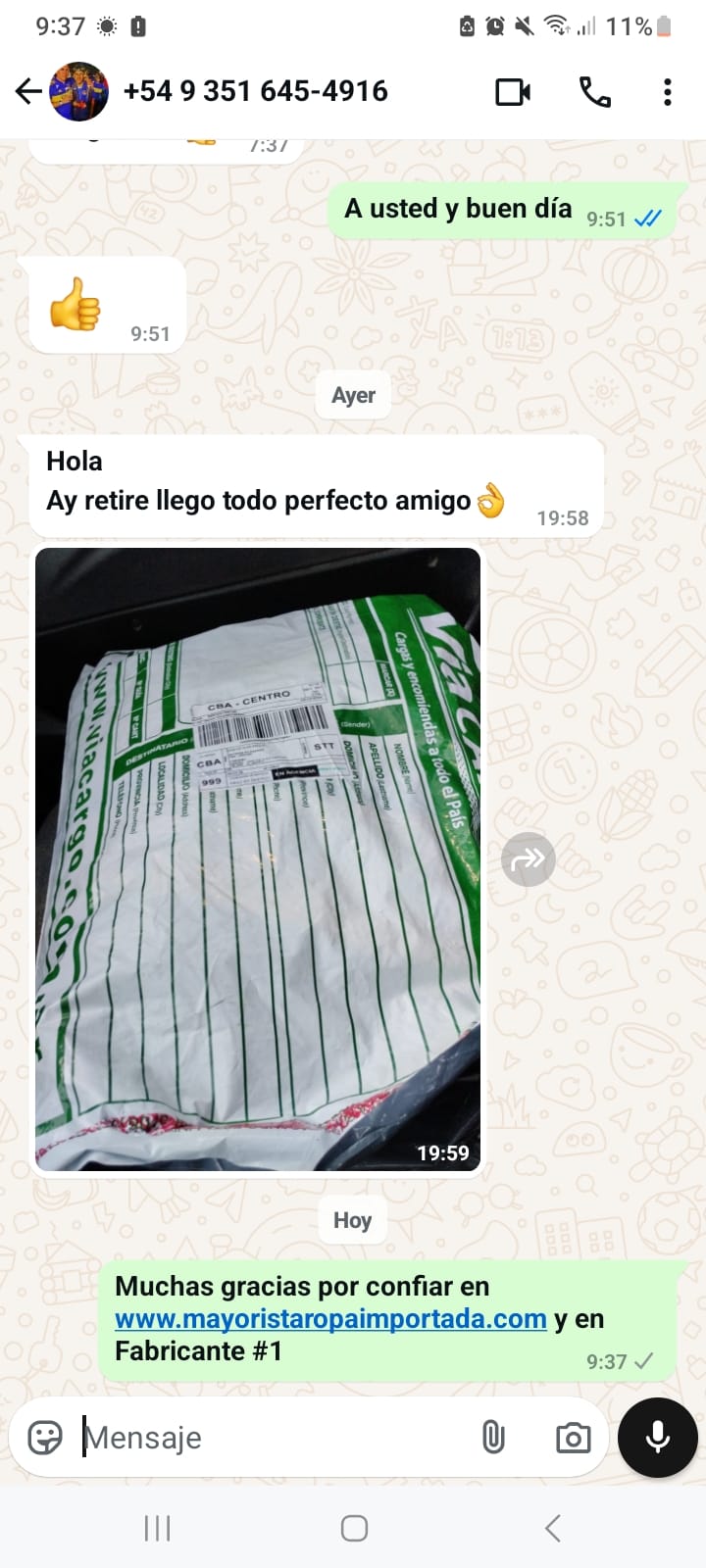Open the recent apps view
The height and width of the screenshot is (1568, 706).
tap(157, 1528)
